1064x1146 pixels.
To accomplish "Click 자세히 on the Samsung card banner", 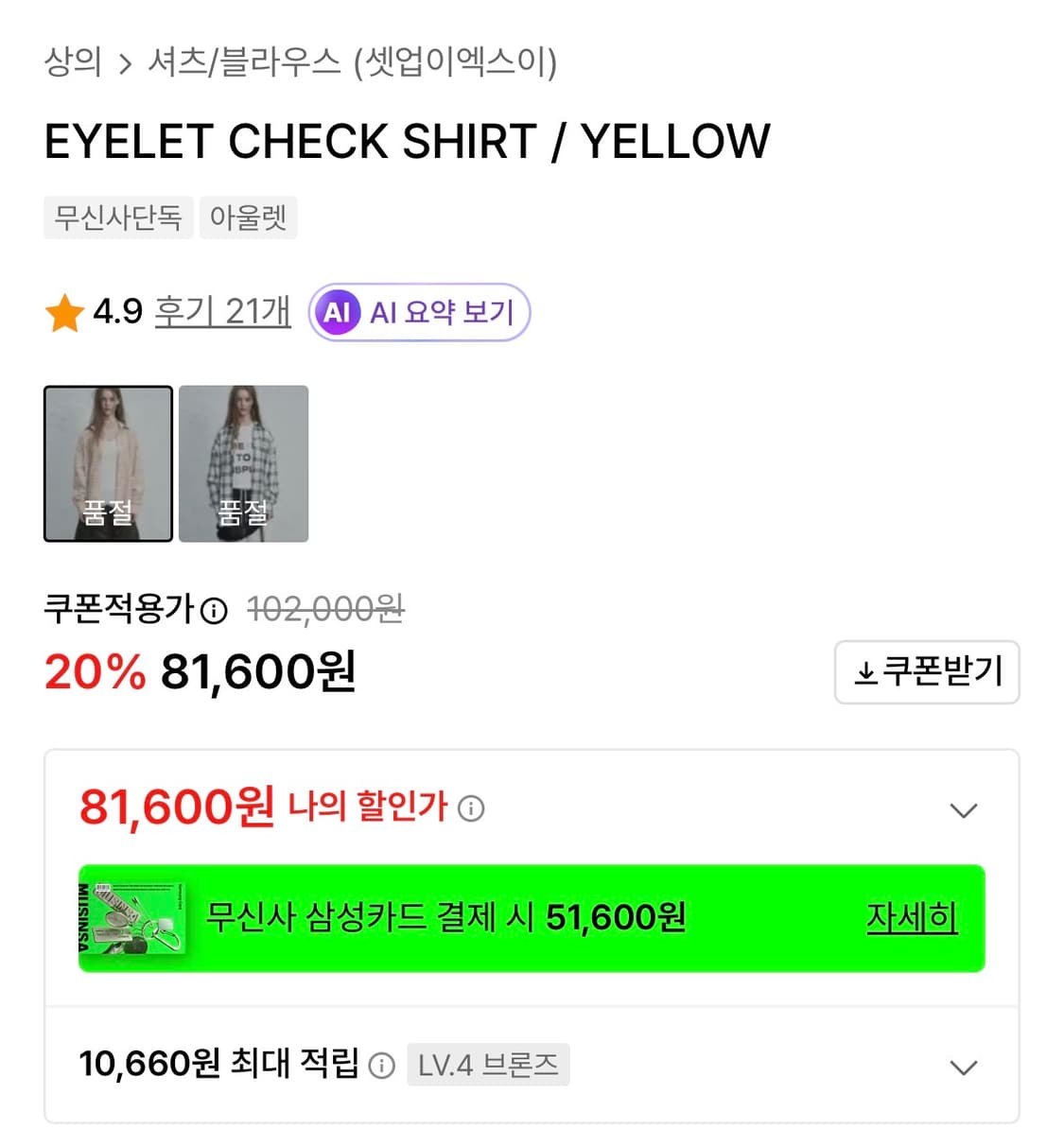I will click(912, 917).
